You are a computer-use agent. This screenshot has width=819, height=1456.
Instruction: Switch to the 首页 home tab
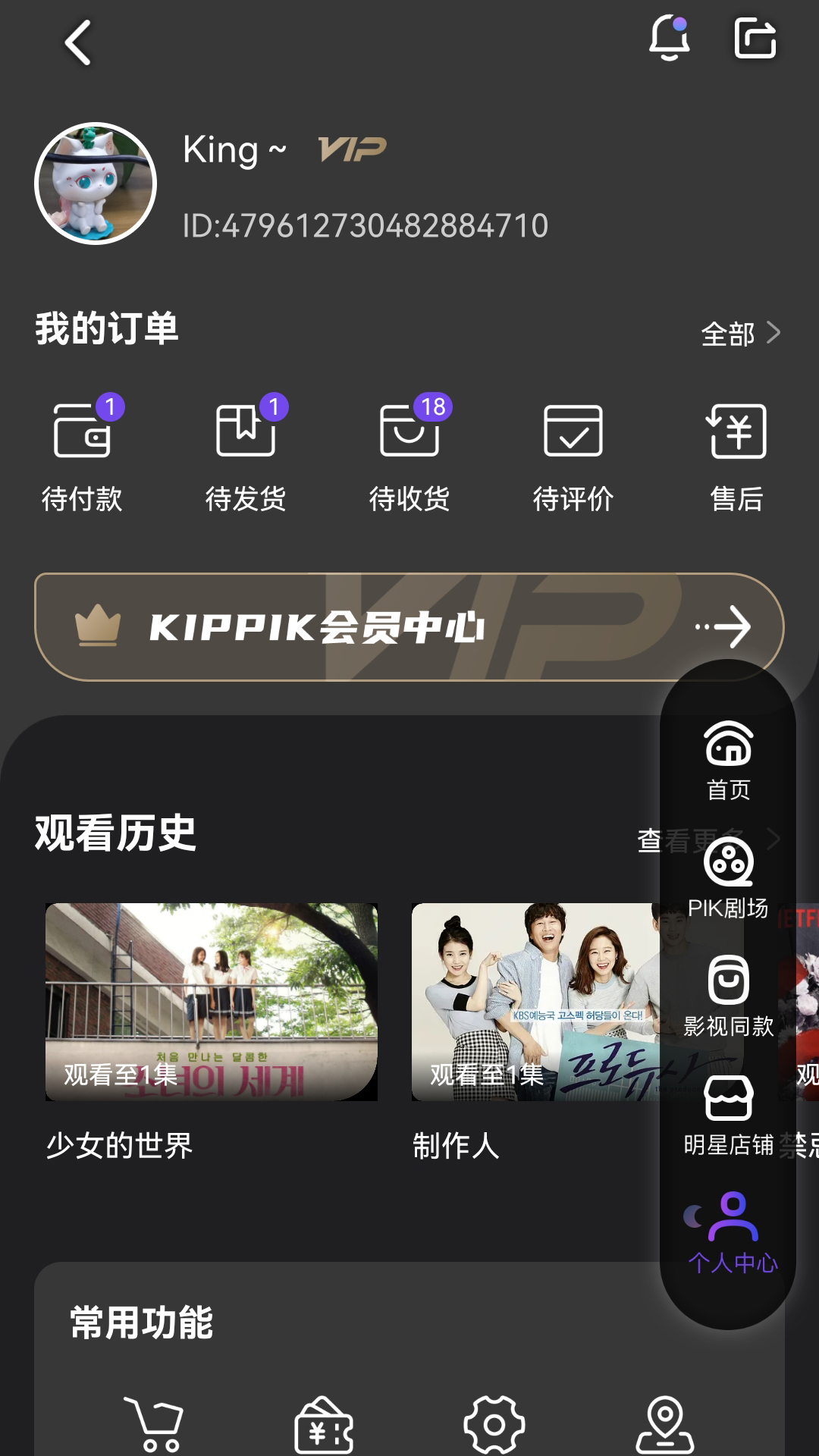(x=728, y=761)
